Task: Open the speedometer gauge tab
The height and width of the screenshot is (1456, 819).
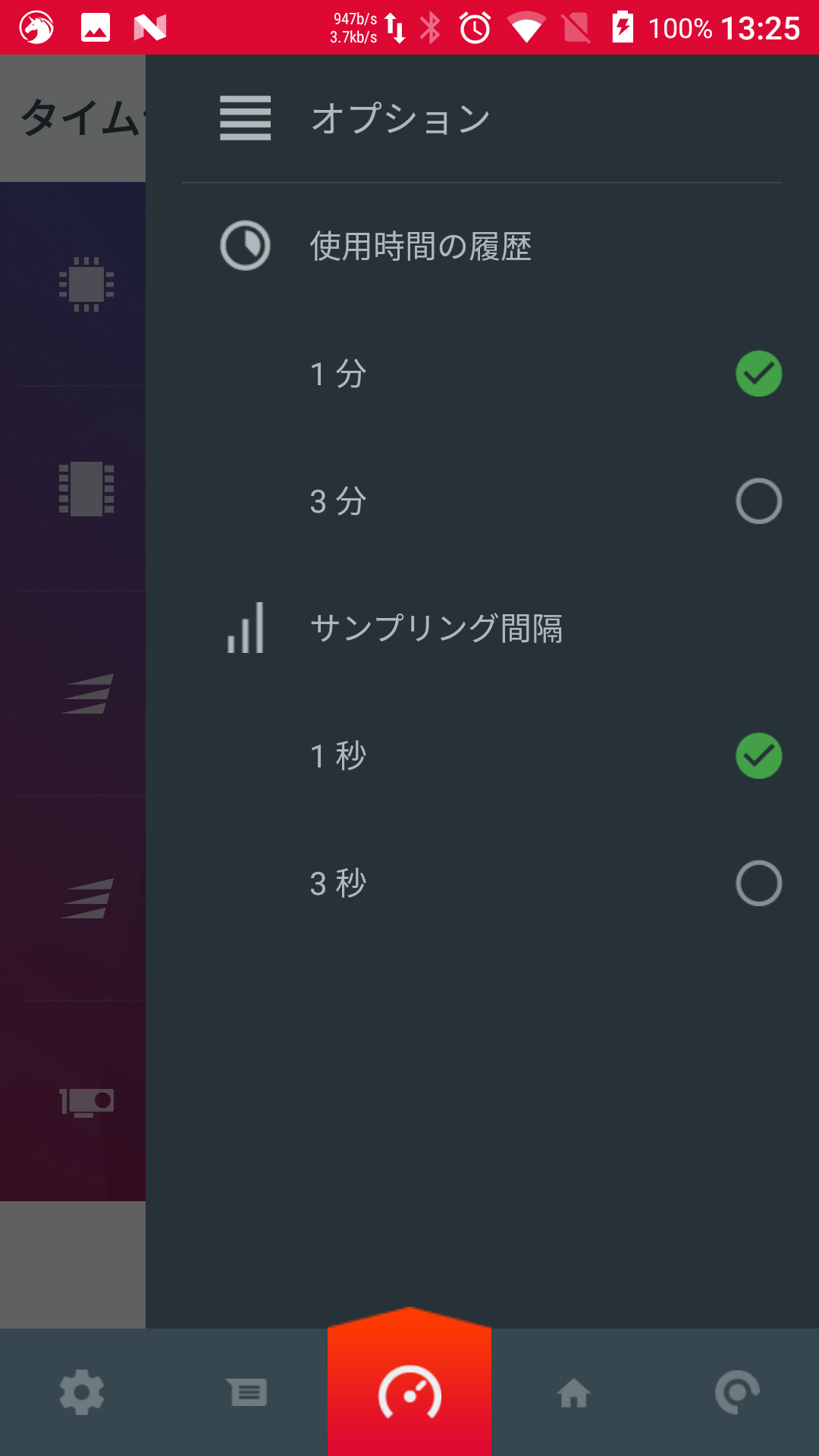Action: [x=409, y=1392]
